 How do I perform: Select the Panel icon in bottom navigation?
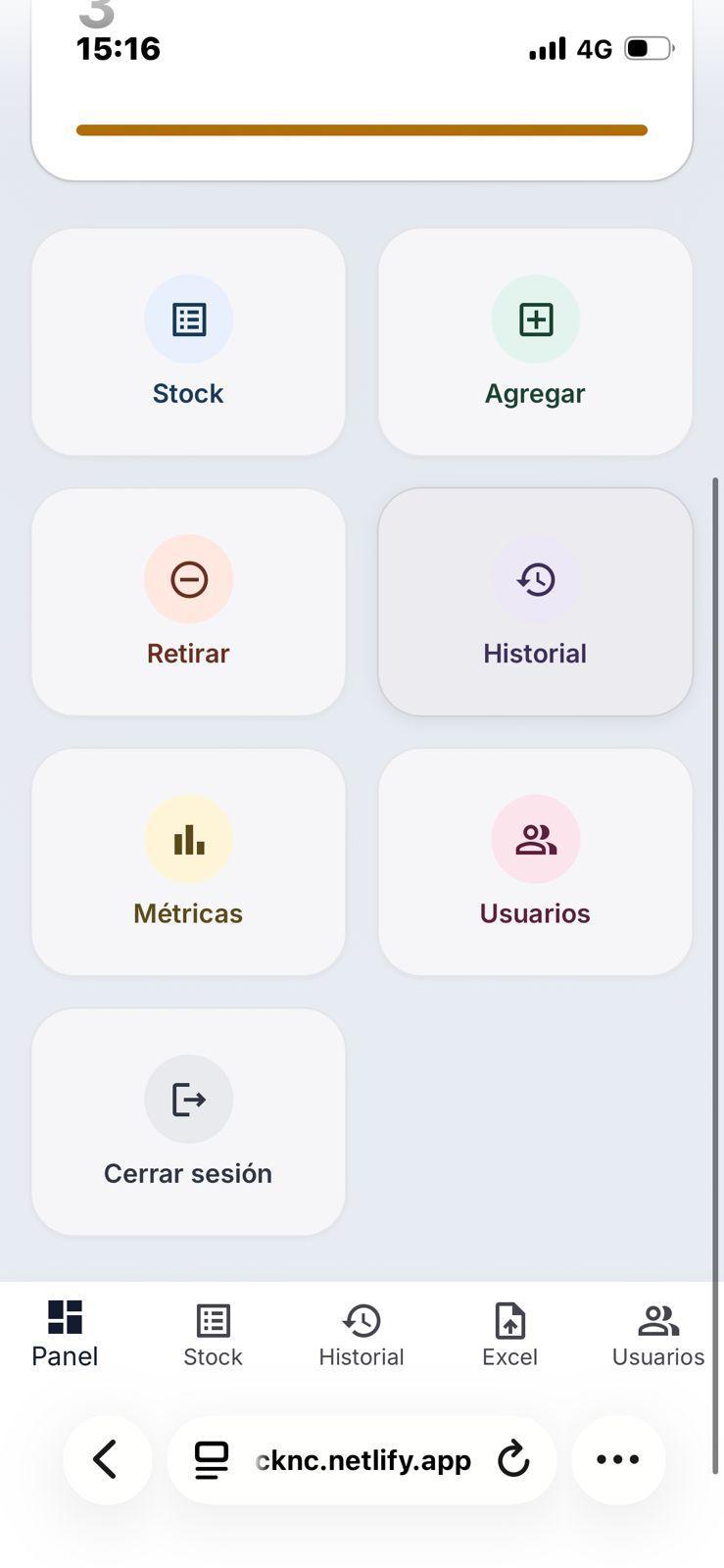pyautogui.click(x=64, y=1333)
